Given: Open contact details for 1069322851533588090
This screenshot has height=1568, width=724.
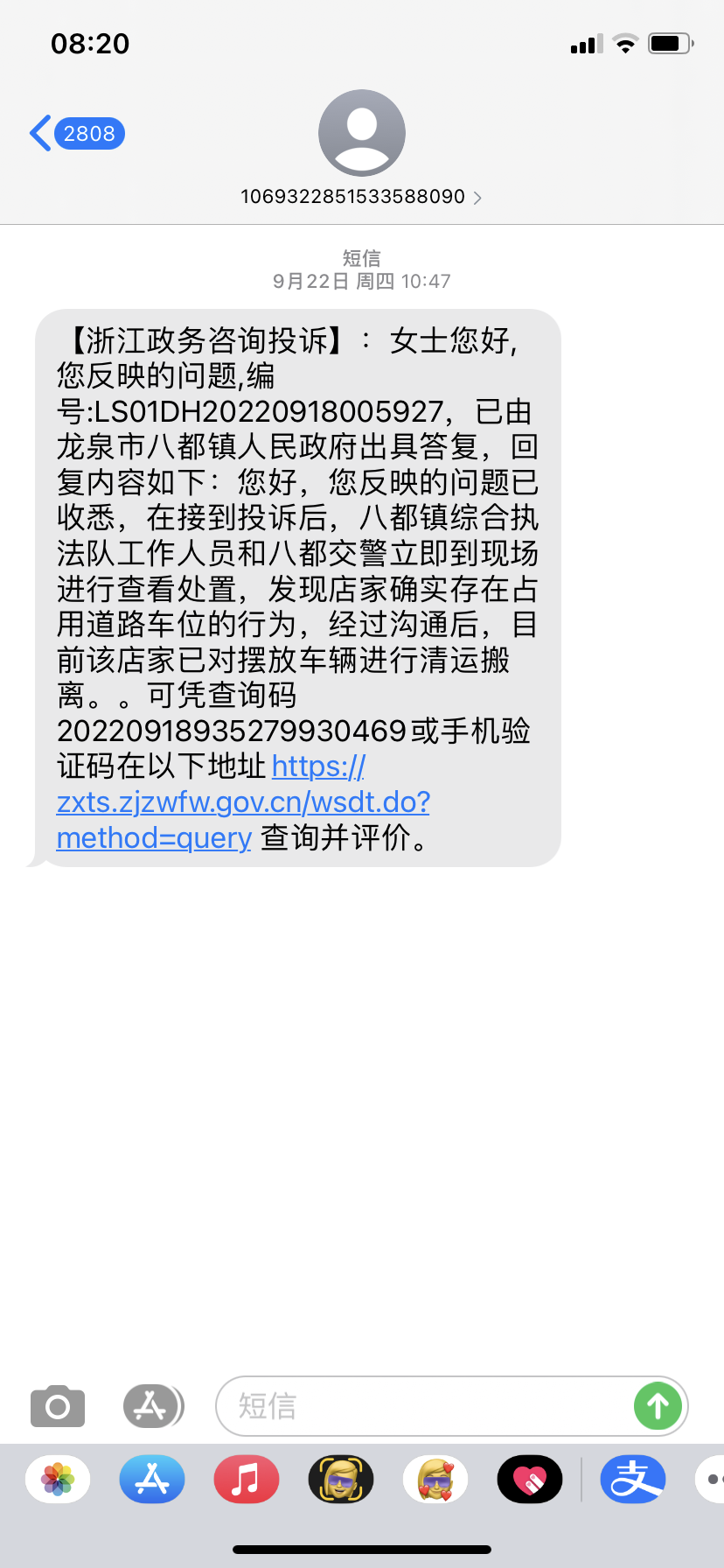Looking at the screenshot, I should tap(361, 197).
